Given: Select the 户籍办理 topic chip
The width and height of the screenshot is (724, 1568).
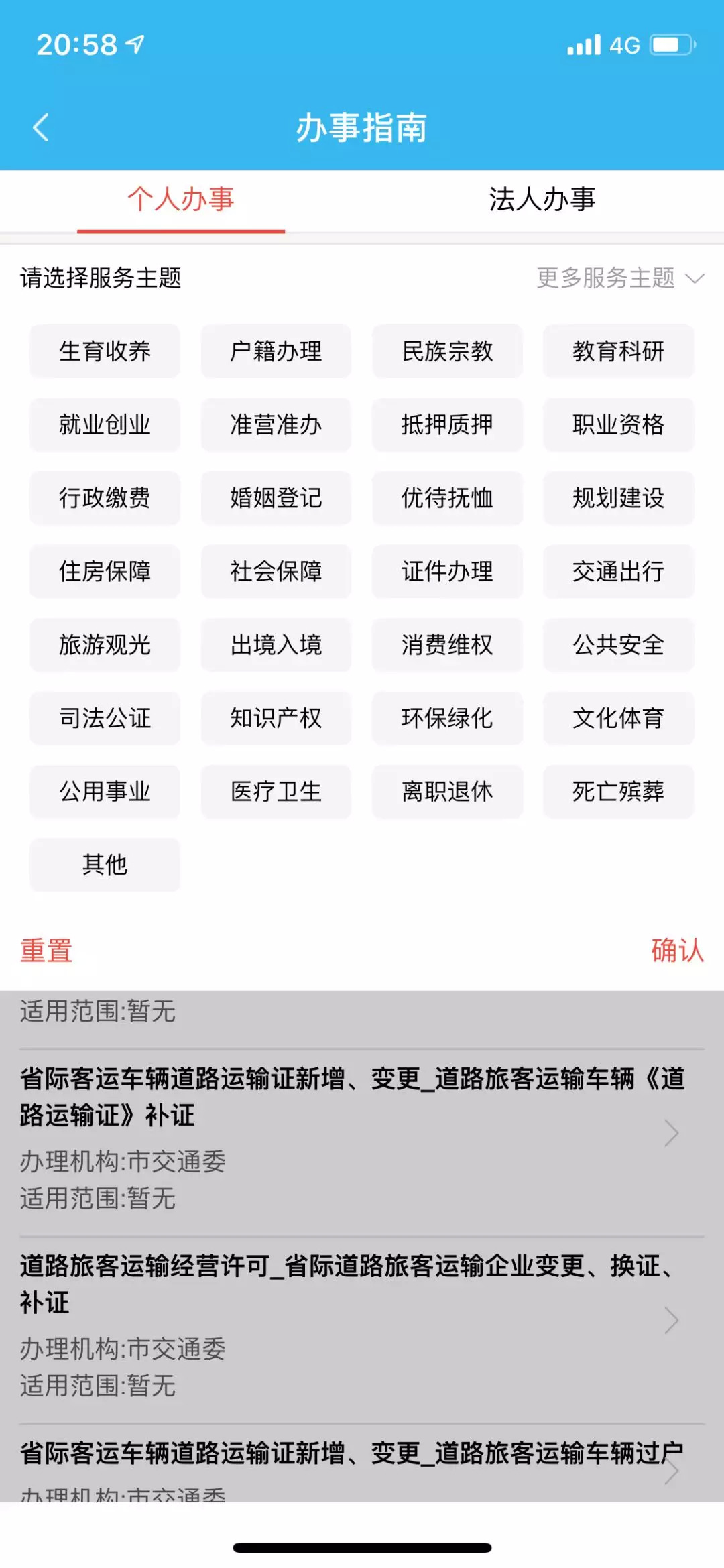Looking at the screenshot, I should click(x=276, y=351).
